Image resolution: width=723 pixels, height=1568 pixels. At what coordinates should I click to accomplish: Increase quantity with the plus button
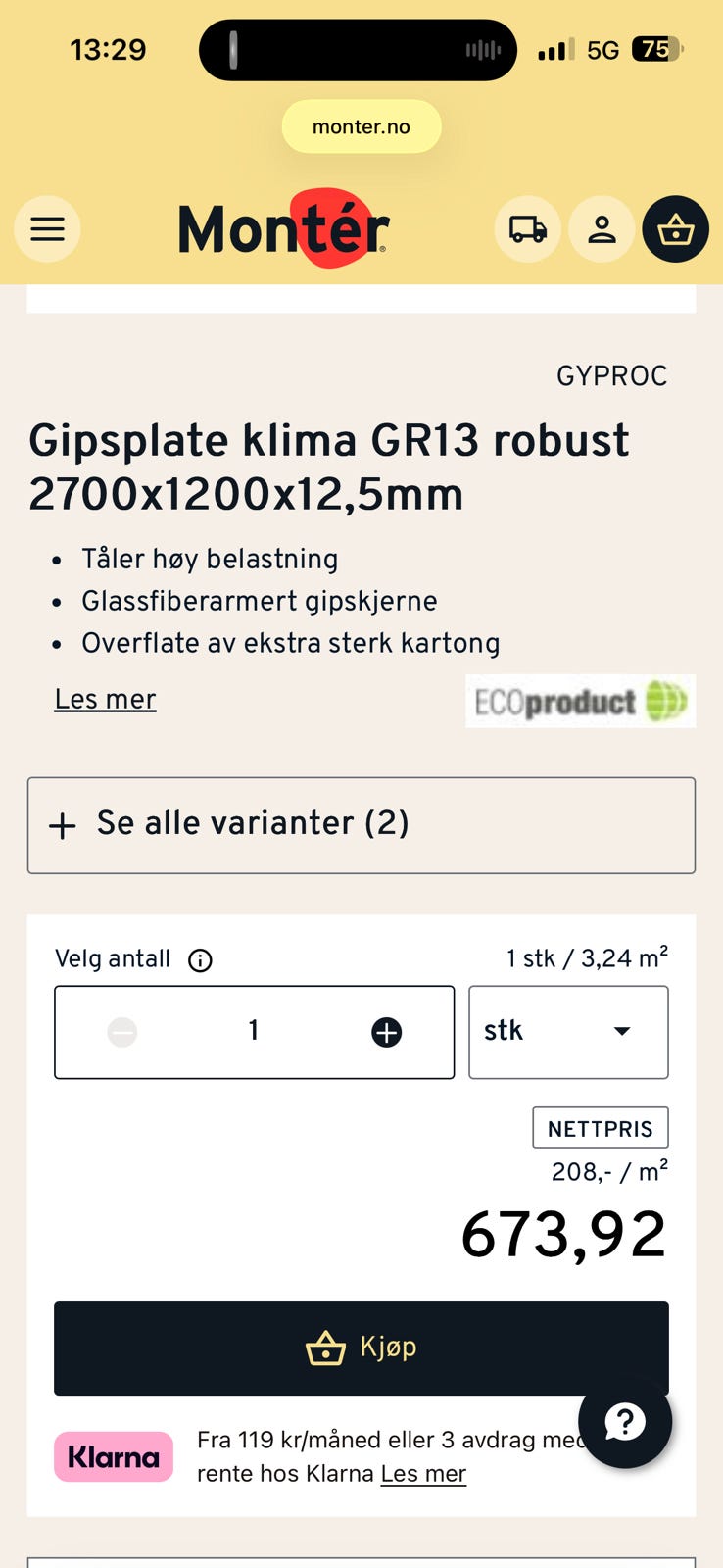tap(386, 1031)
